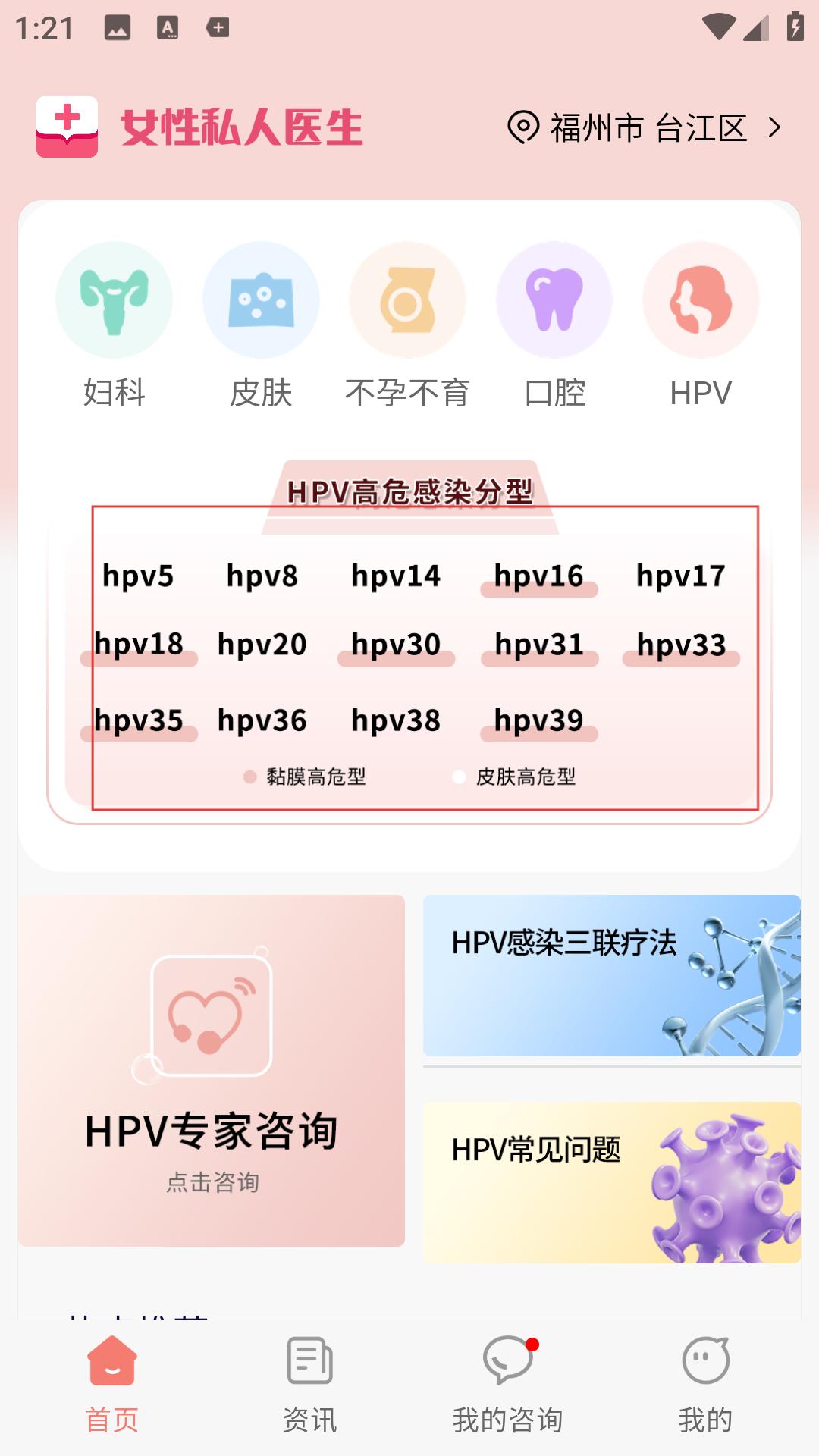
Task: Open HPV常见问题 banner
Action: pyautogui.click(x=611, y=1182)
